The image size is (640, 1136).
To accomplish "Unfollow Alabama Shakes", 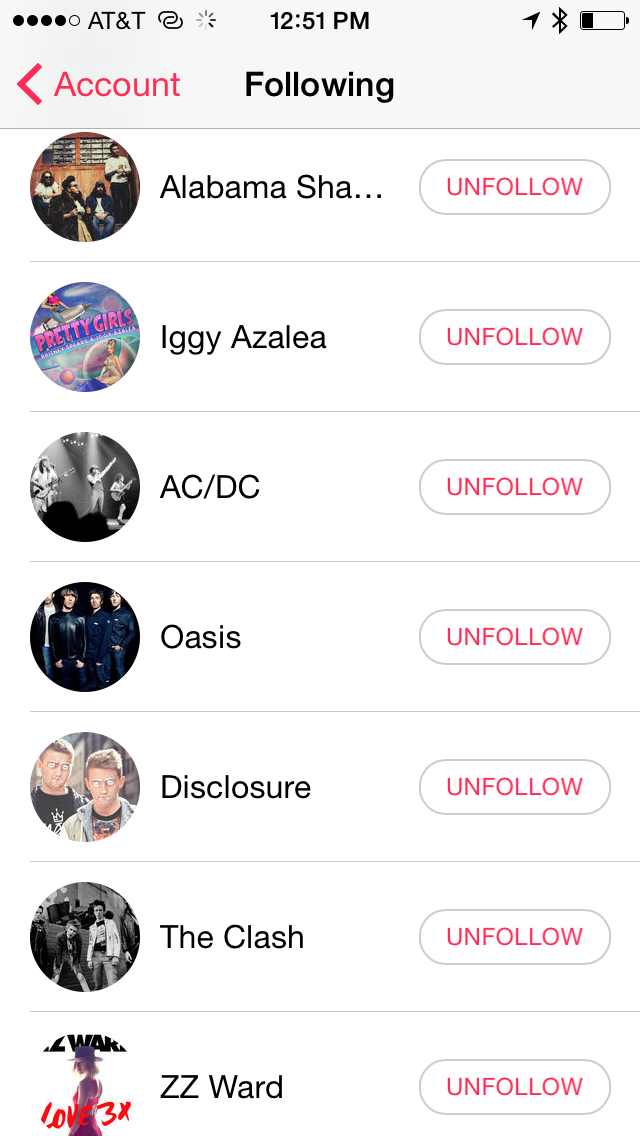I will coord(514,187).
